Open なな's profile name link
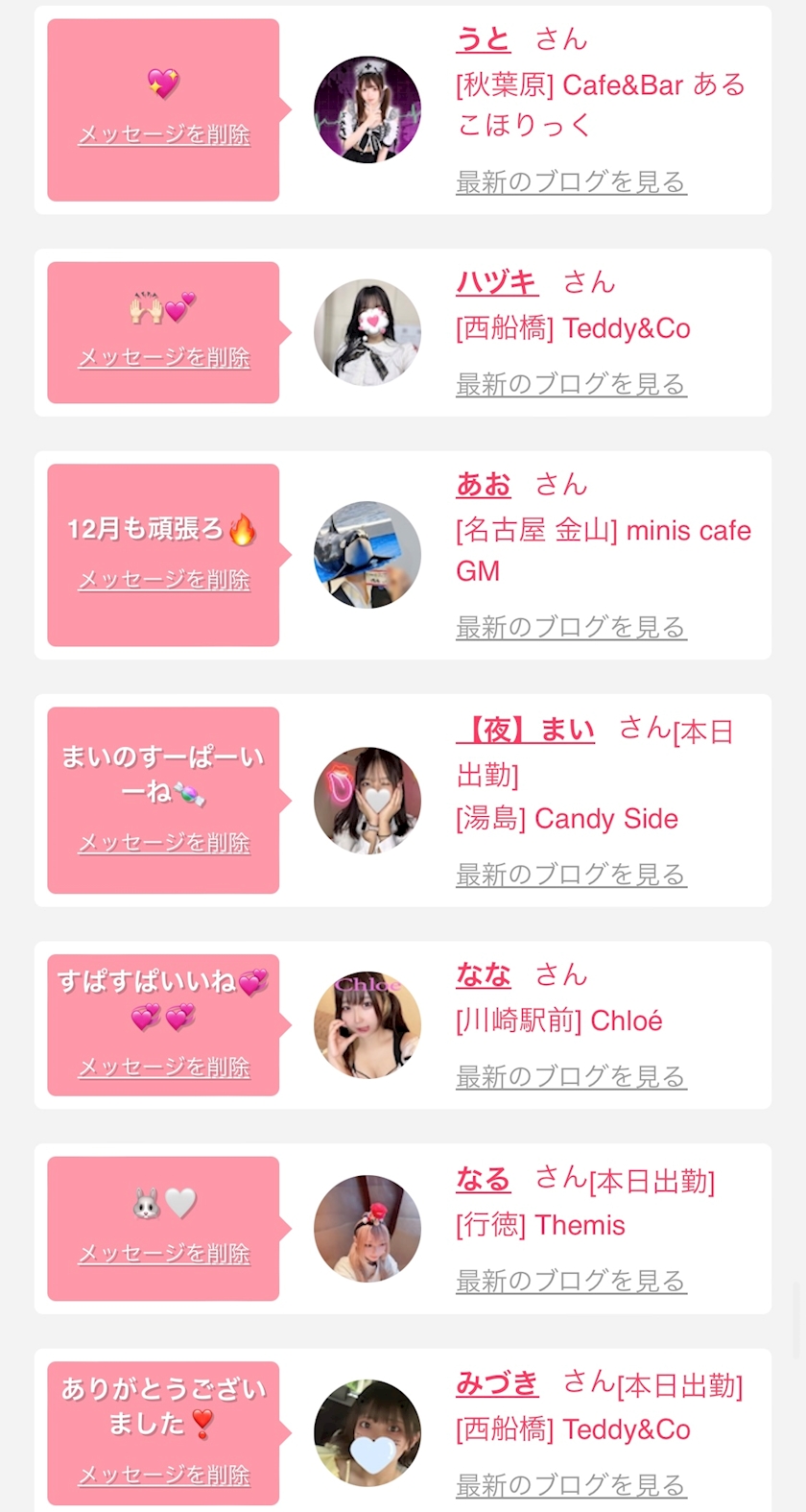Screen dimensions: 806x1512 click(483, 975)
